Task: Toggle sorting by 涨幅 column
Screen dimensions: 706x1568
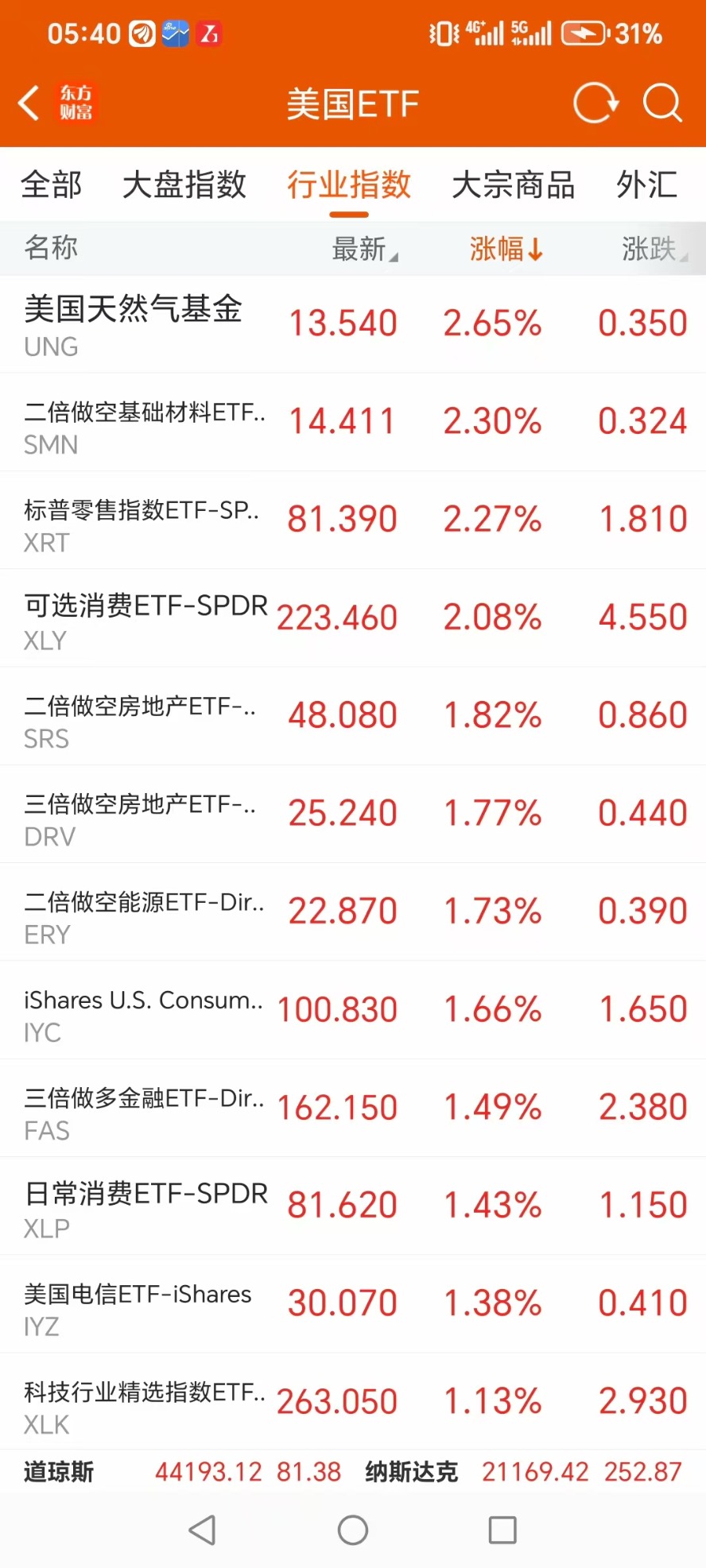Action: click(x=506, y=249)
